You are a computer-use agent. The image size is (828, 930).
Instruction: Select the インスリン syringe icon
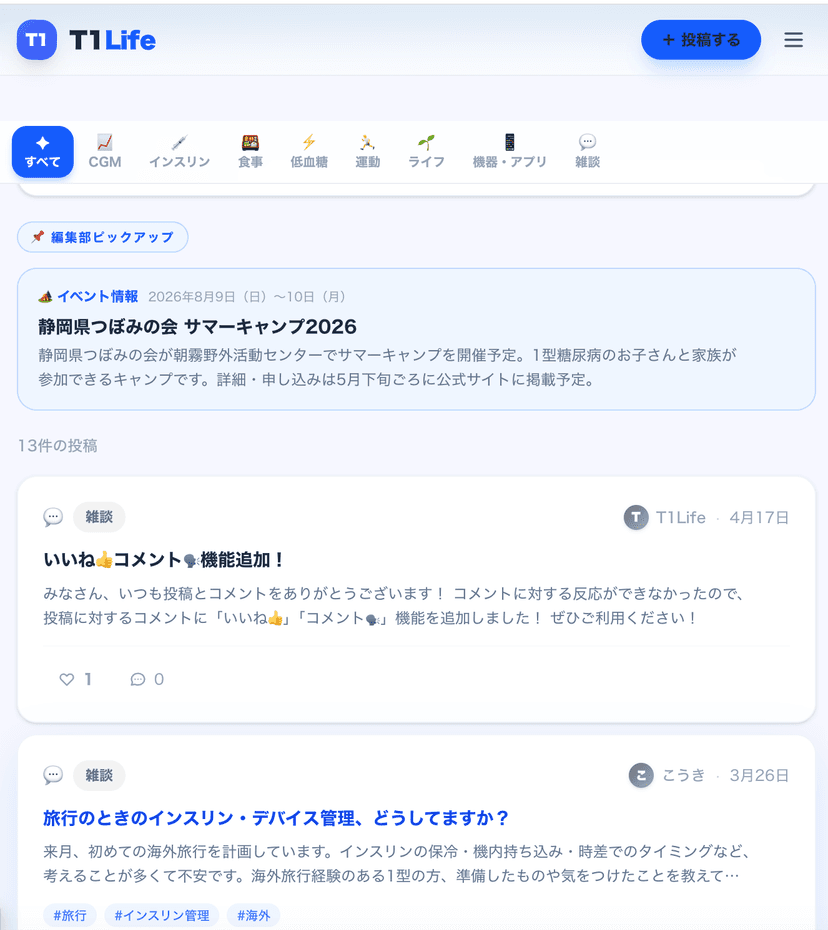(x=179, y=143)
